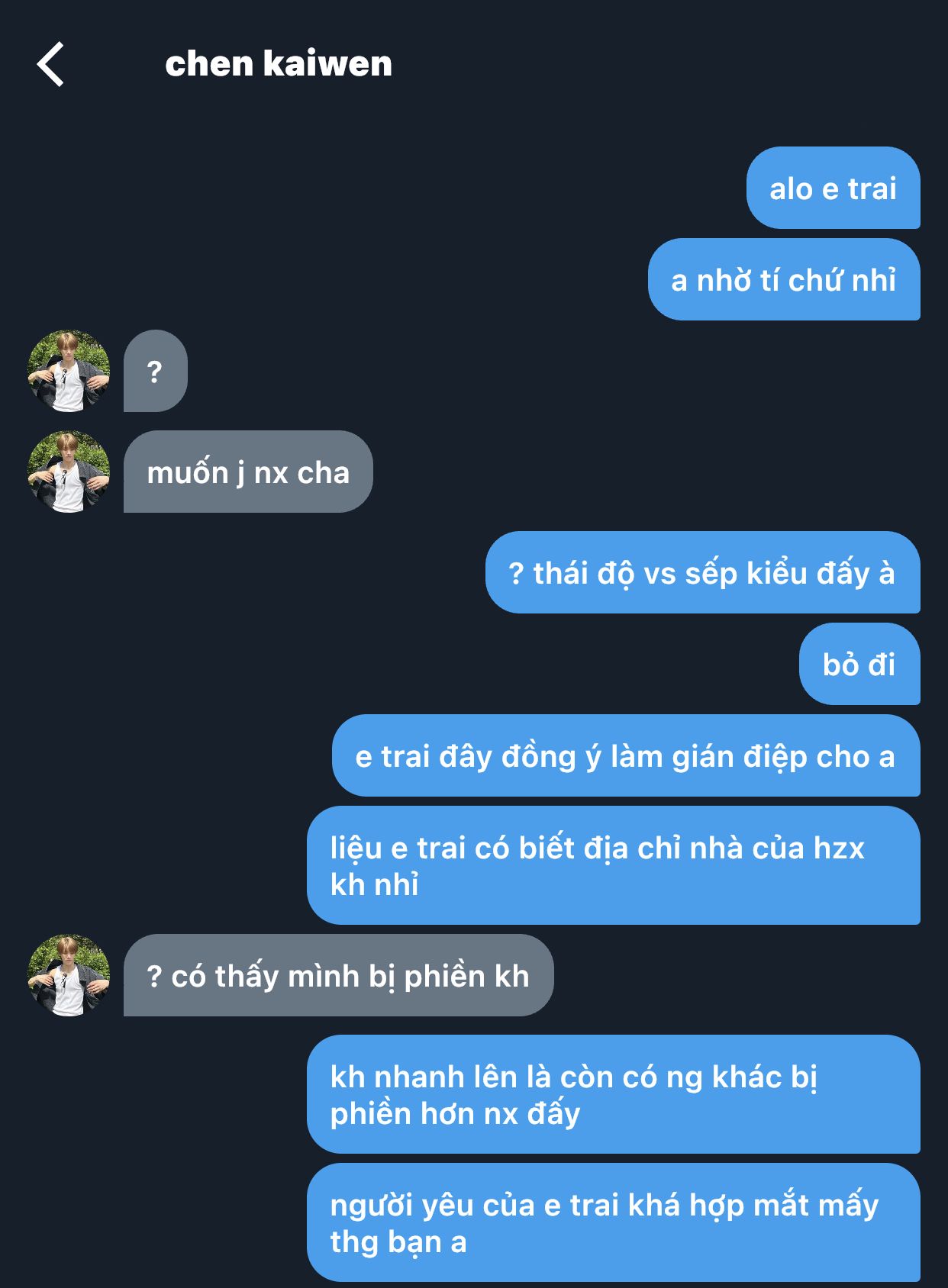Open chen kaiwen's profile from the header

pos(279,63)
